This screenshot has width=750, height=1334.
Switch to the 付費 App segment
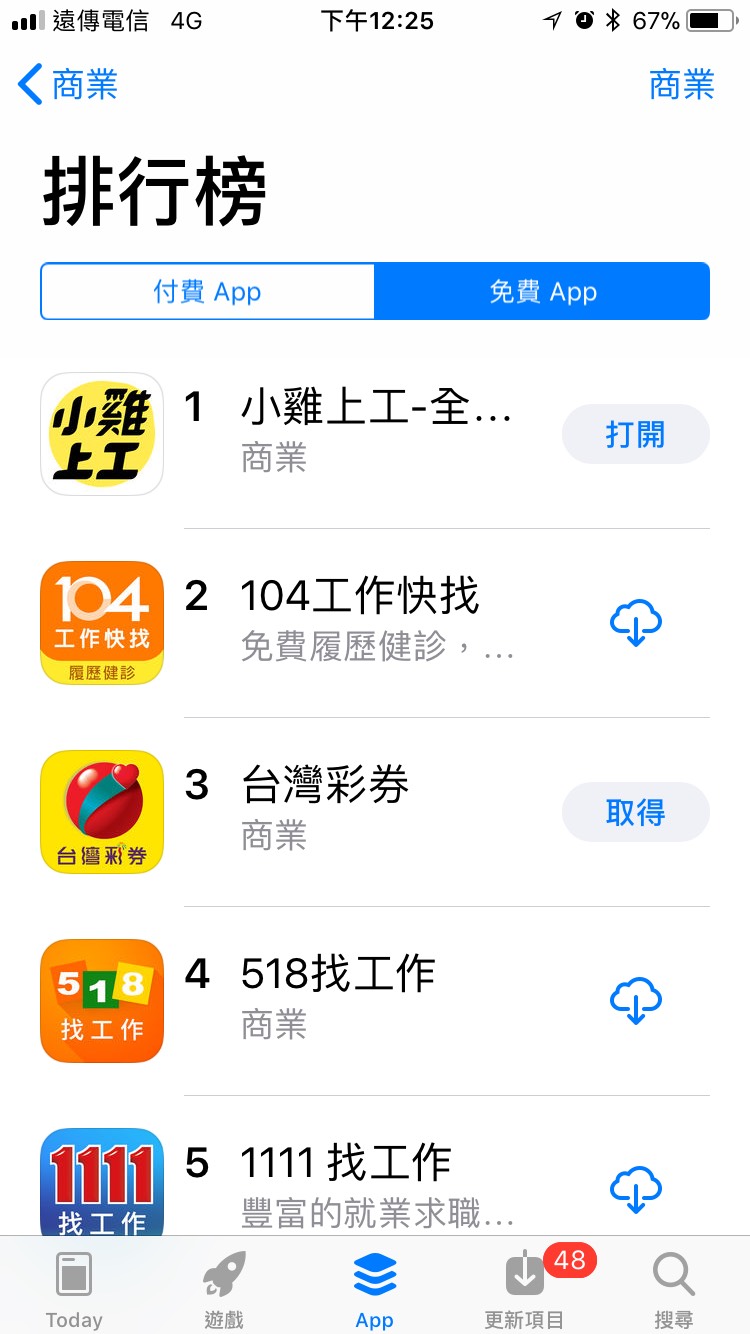207,292
